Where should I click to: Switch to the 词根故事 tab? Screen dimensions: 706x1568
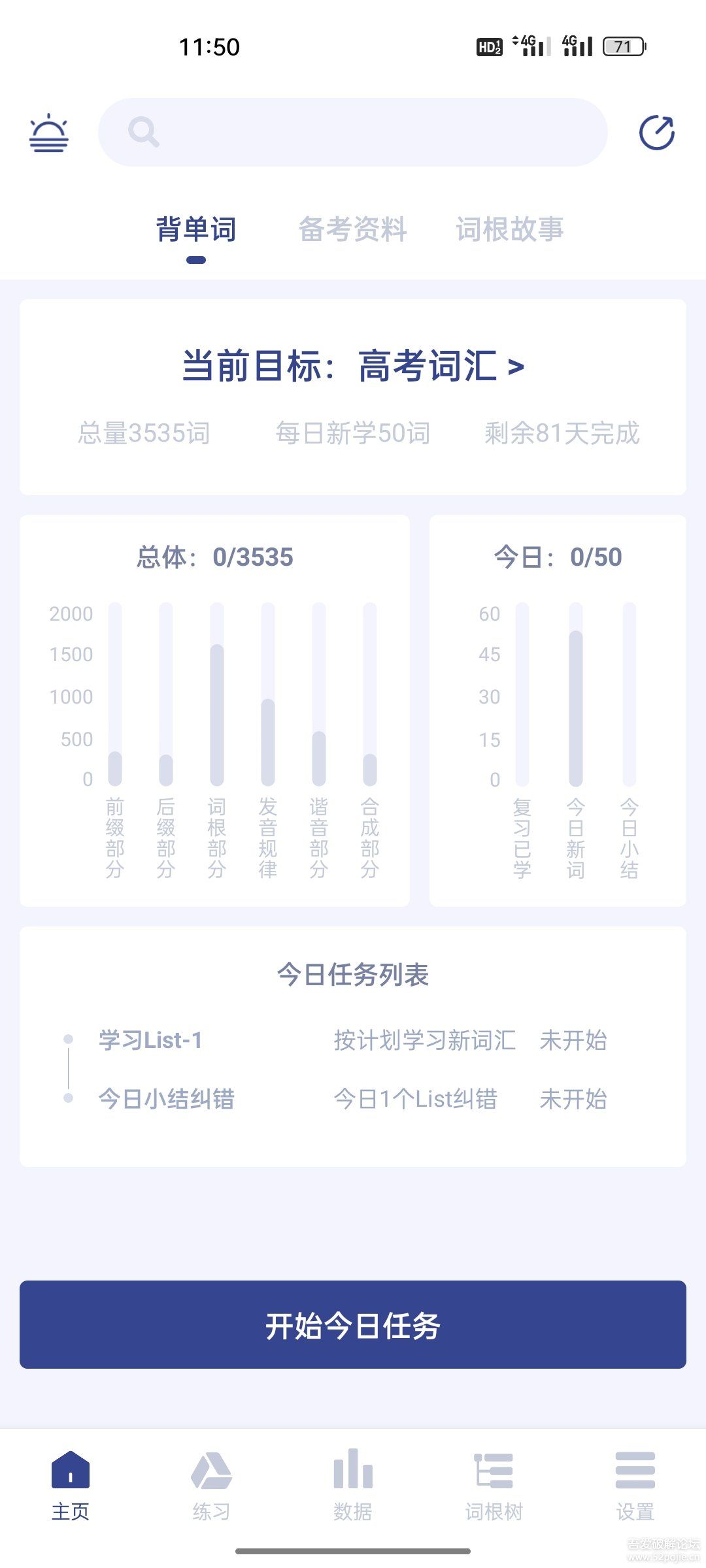(509, 229)
